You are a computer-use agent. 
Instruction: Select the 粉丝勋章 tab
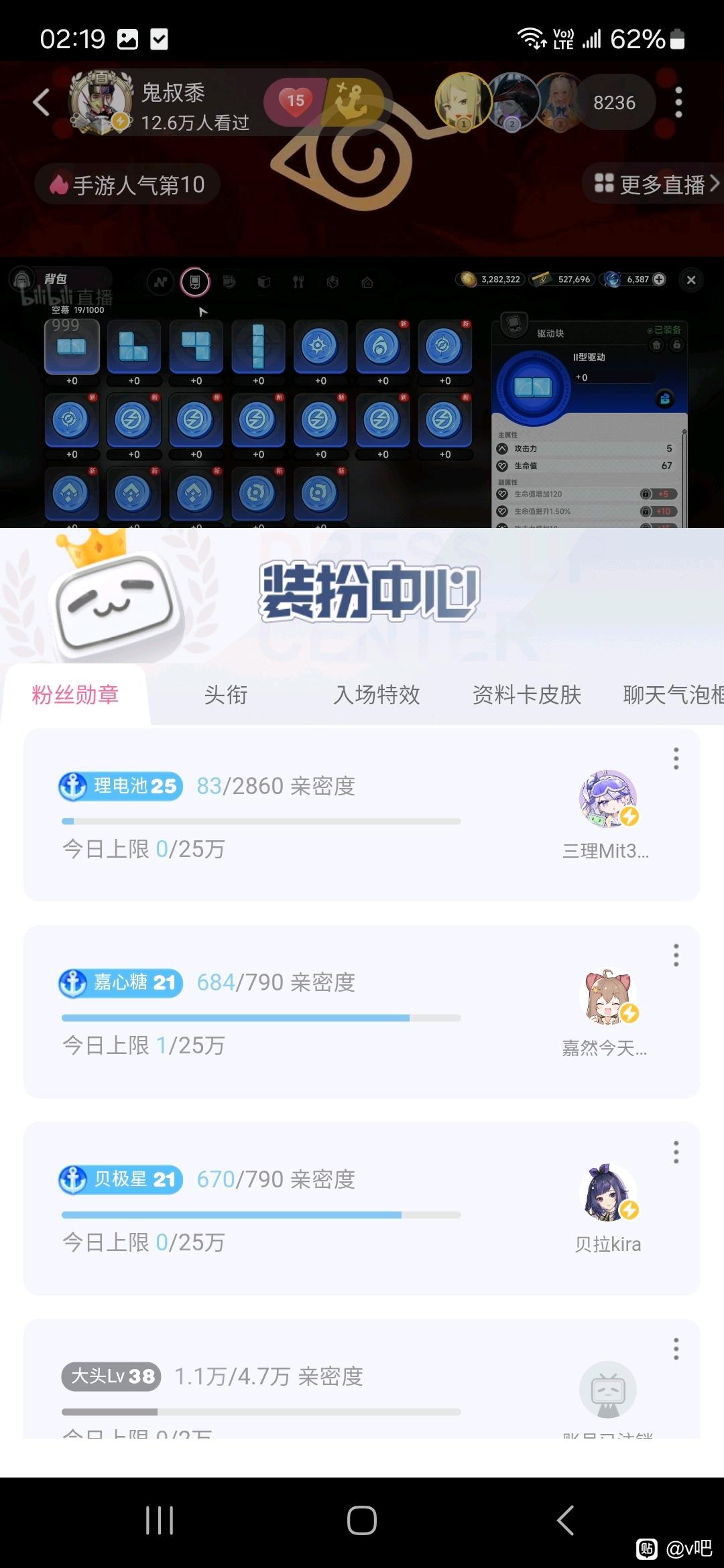point(75,695)
